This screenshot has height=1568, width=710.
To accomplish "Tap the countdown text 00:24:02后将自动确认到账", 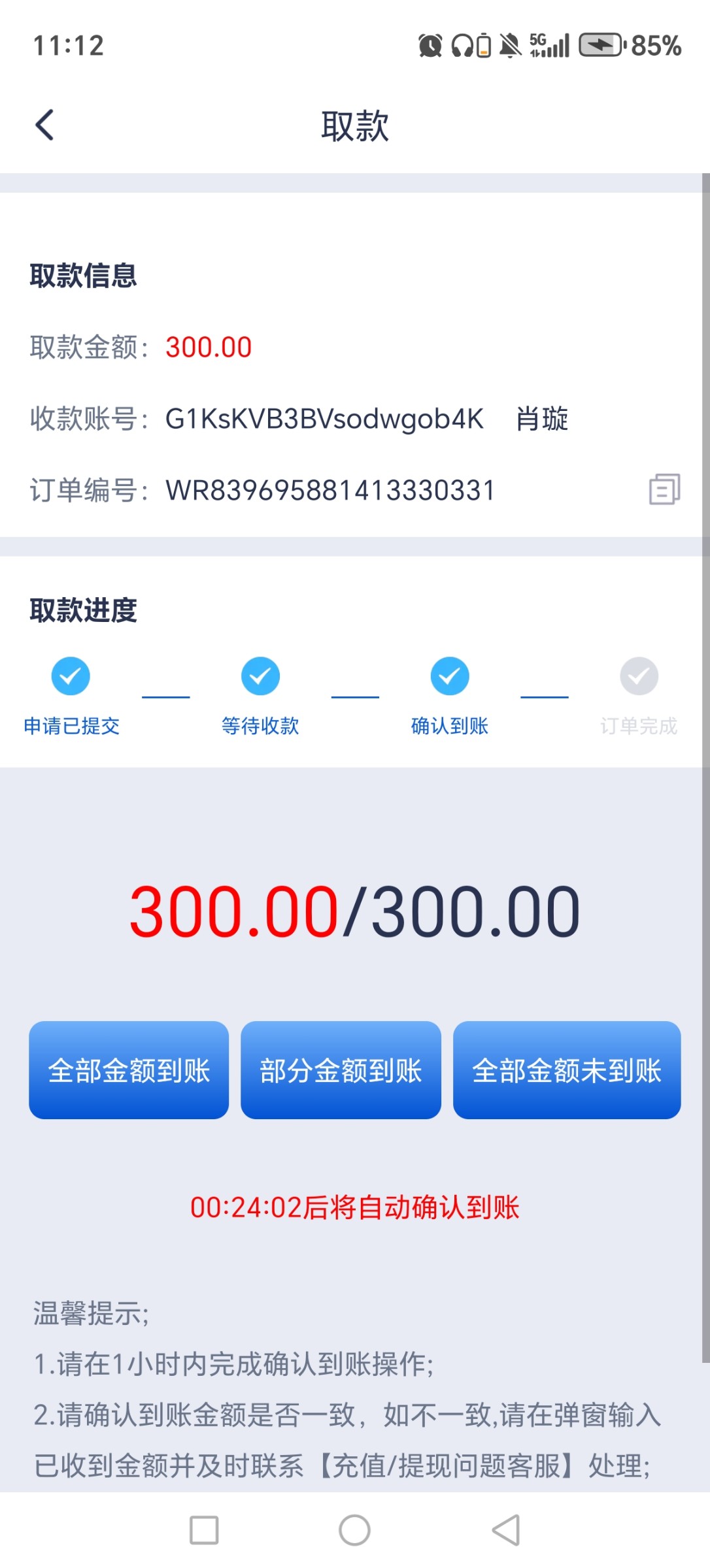I will (x=355, y=1207).
